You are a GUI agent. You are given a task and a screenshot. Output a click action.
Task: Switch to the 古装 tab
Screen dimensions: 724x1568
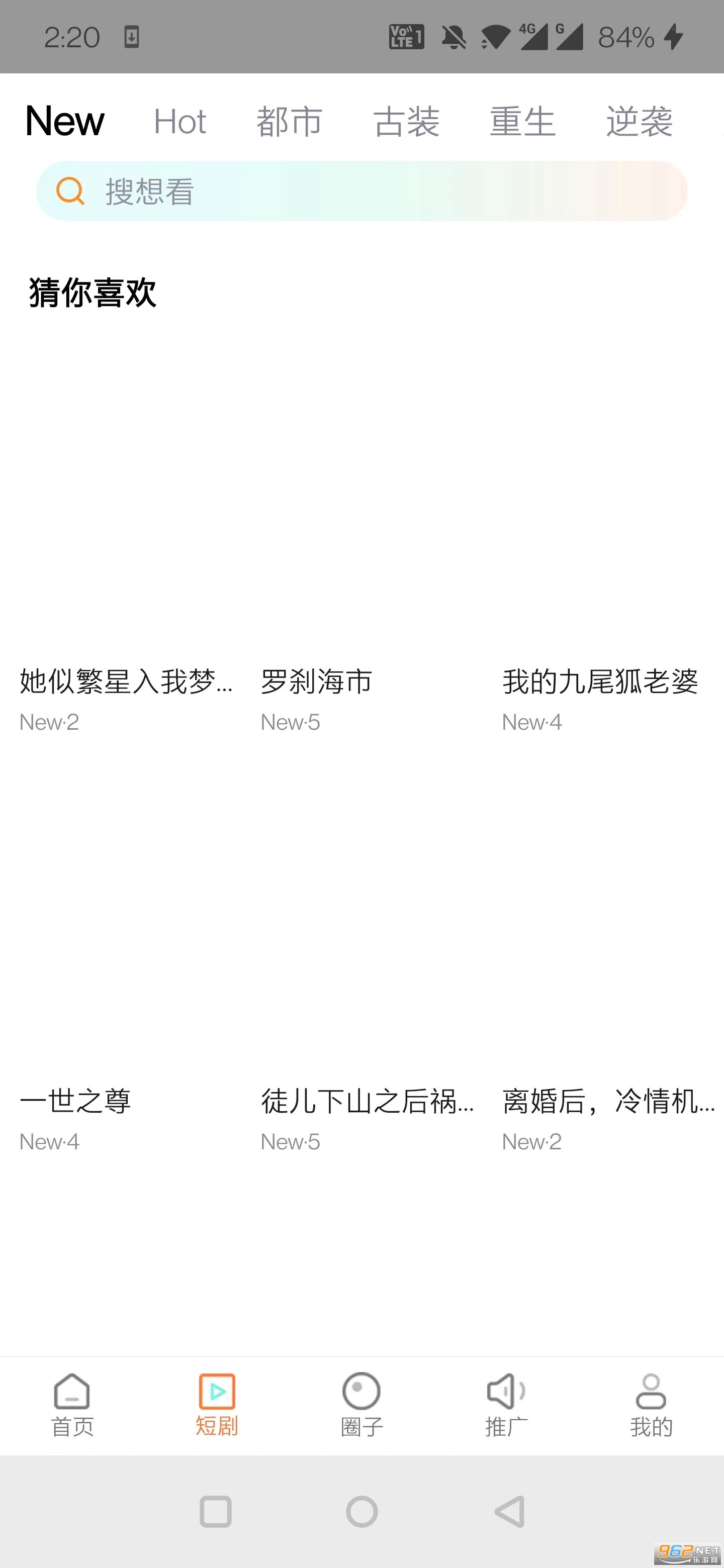coord(406,121)
